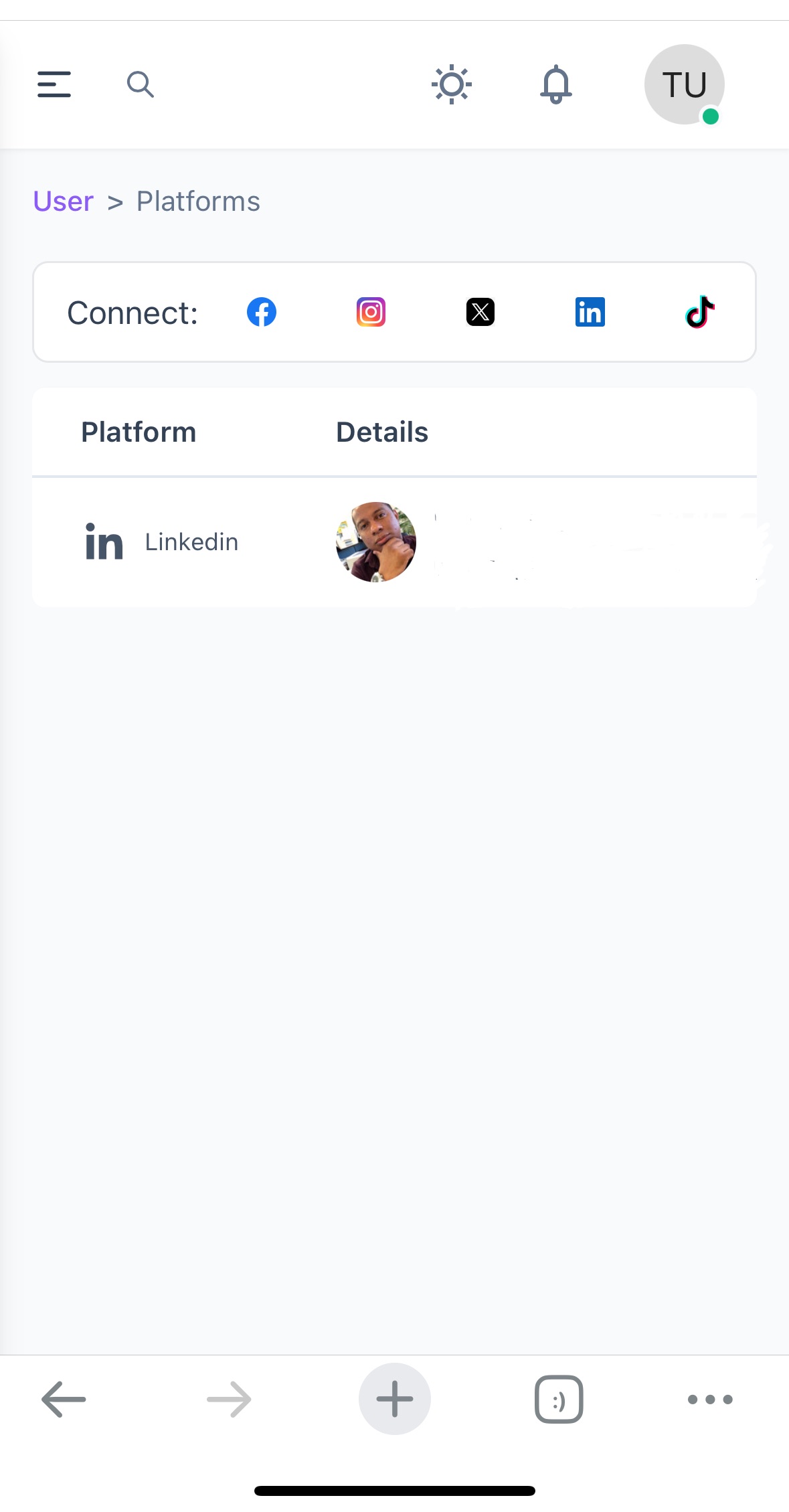The height and width of the screenshot is (1512, 789).
Task: Connect a Facebook account
Action: [x=262, y=312]
